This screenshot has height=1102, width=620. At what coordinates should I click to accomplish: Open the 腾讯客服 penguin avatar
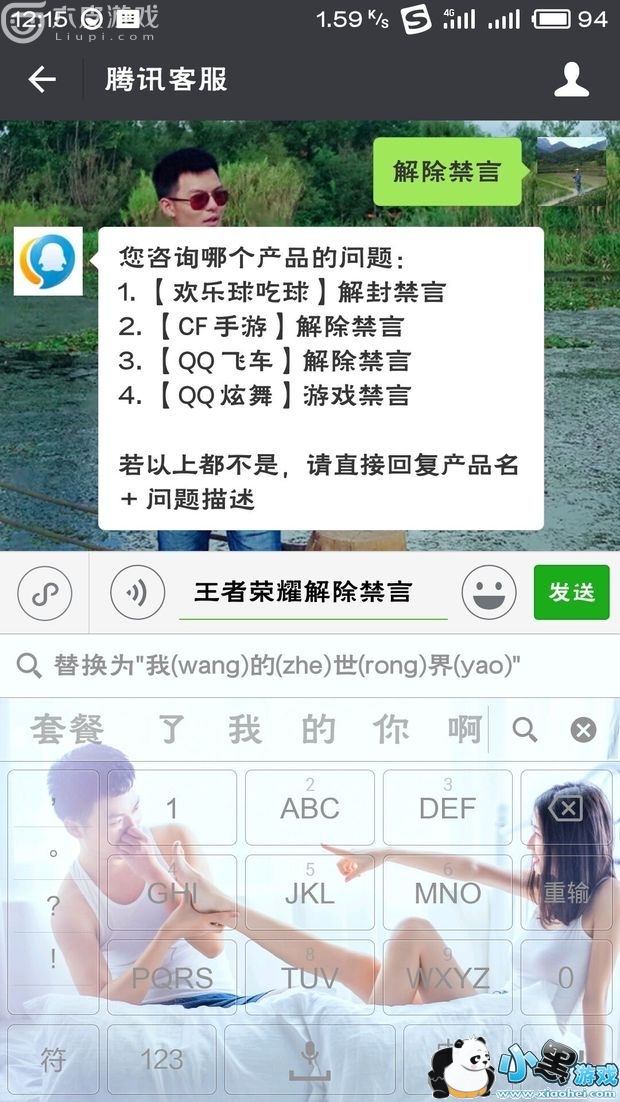[48, 261]
